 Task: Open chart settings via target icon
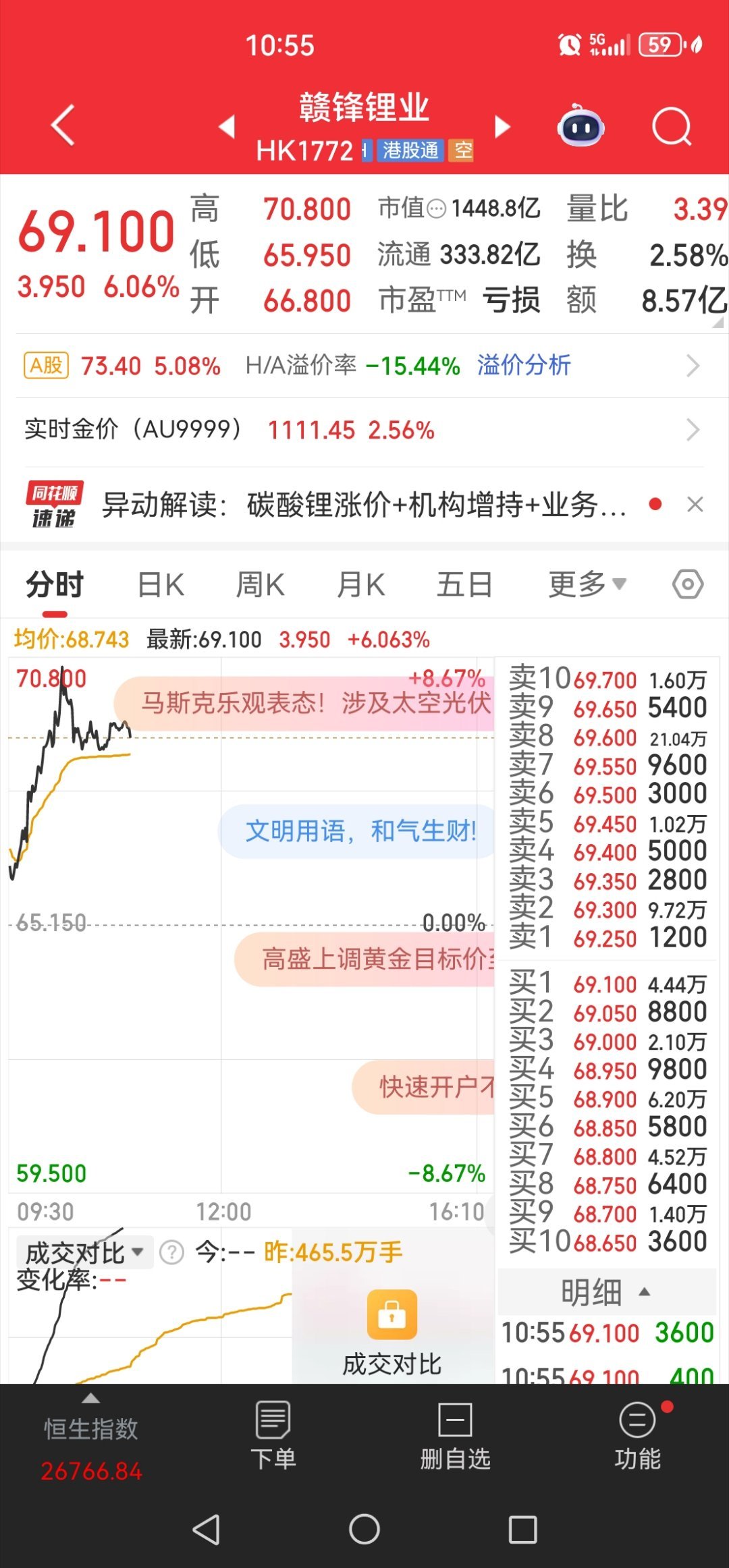[687, 584]
